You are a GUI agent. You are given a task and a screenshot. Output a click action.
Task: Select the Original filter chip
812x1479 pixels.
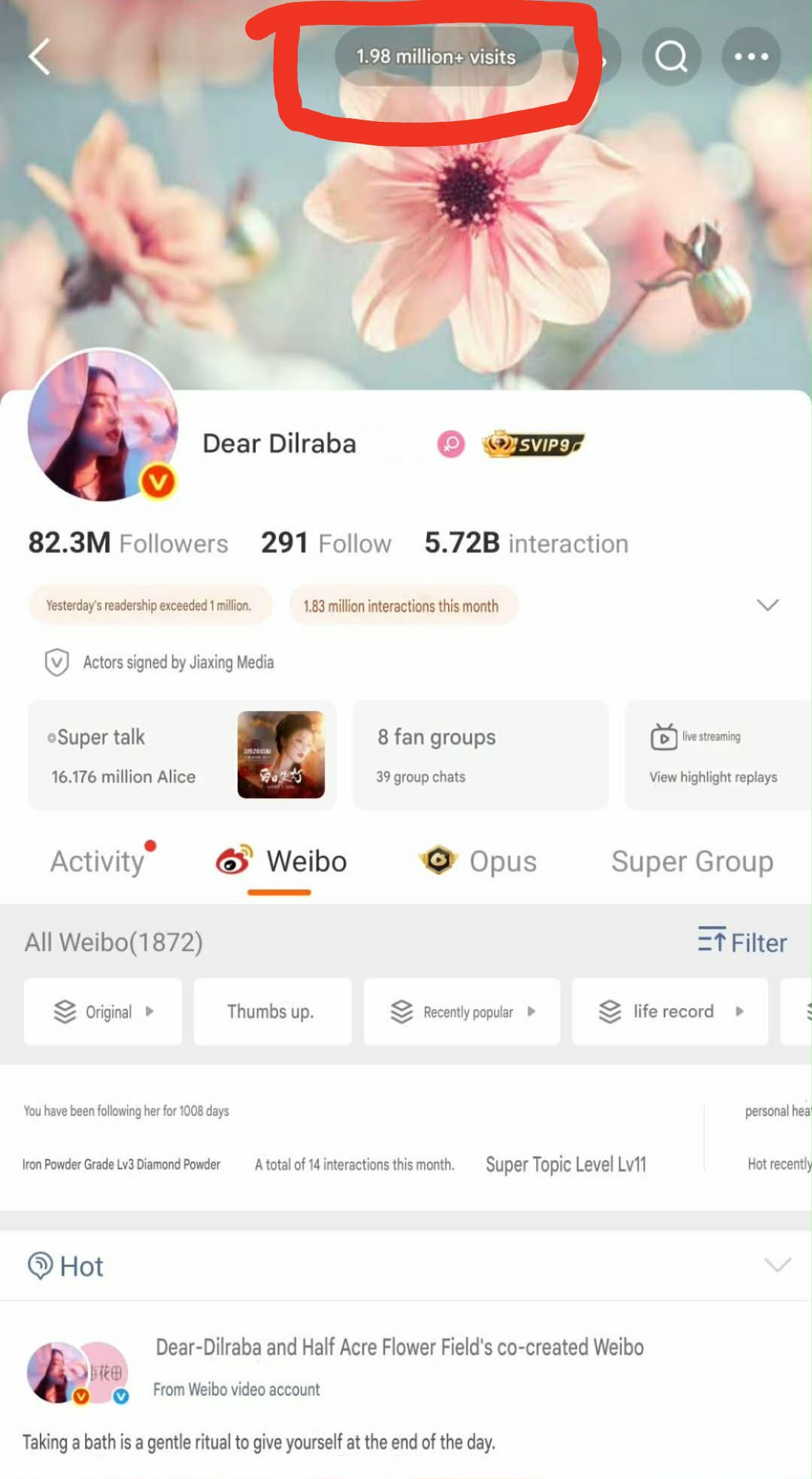(x=103, y=1012)
